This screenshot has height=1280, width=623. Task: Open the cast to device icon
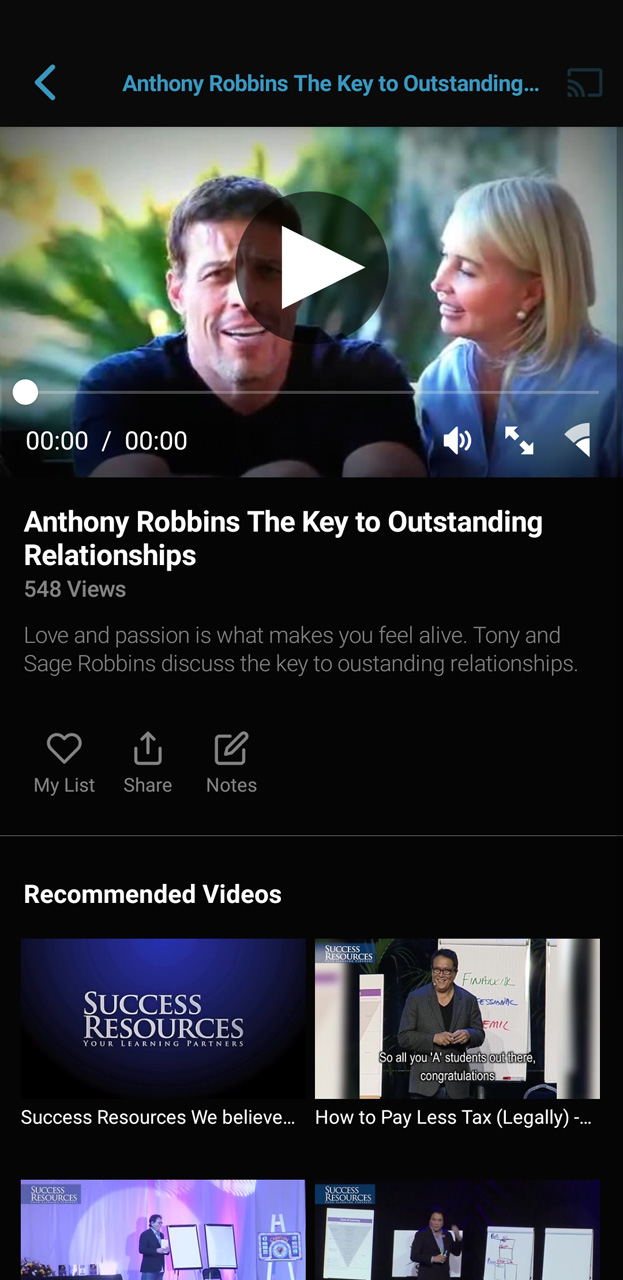pyautogui.click(x=584, y=83)
